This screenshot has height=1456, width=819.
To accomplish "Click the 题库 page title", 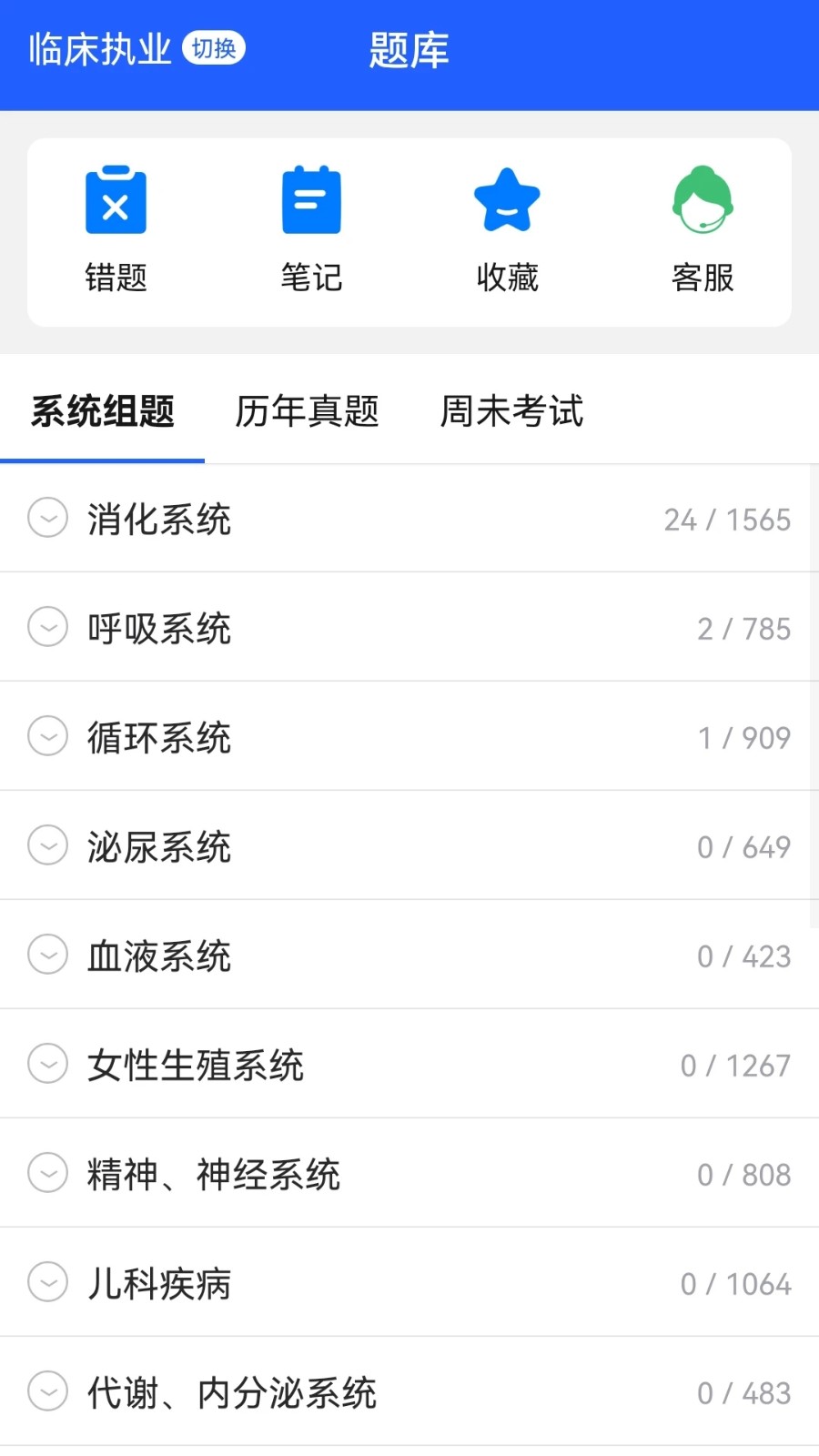I will click(409, 52).
